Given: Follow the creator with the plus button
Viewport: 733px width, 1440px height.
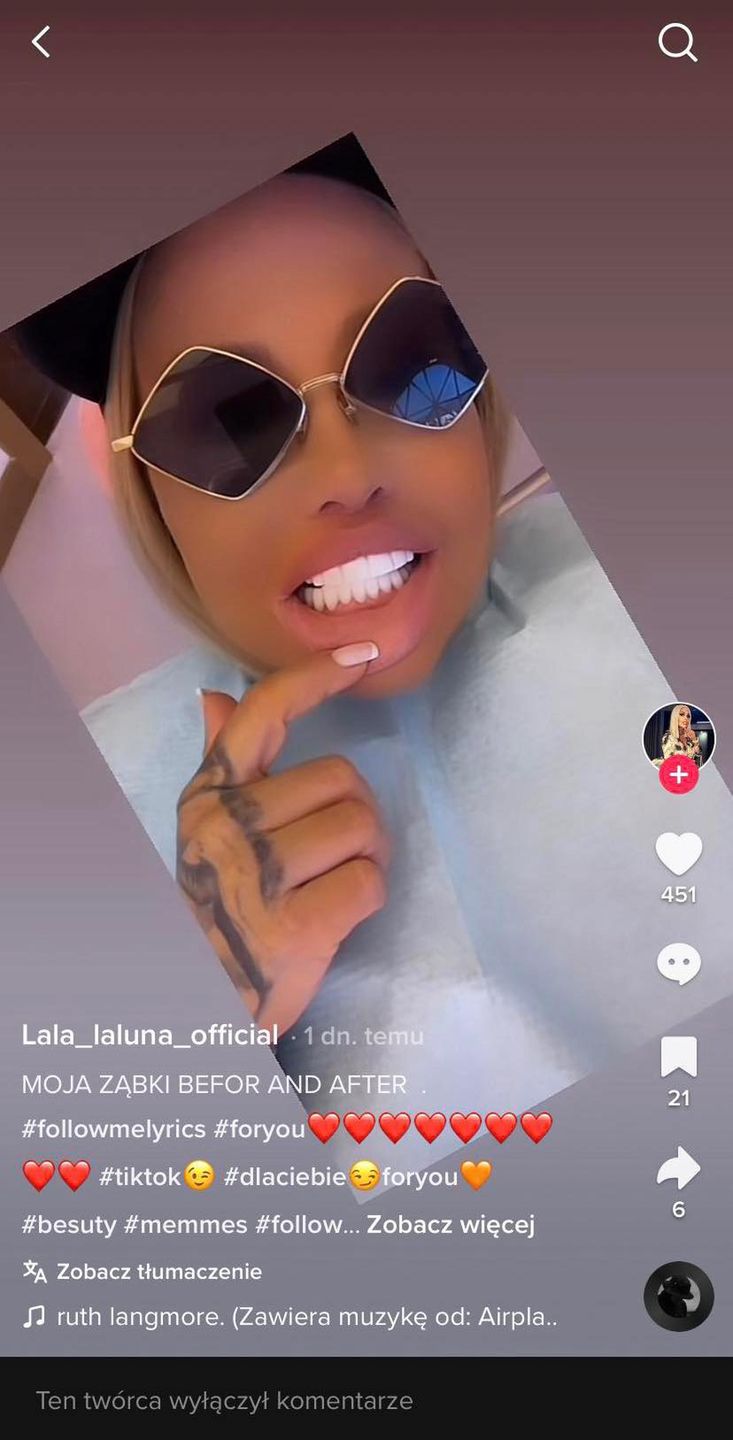Looking at the screenshot, I should [x=678, y=775].
